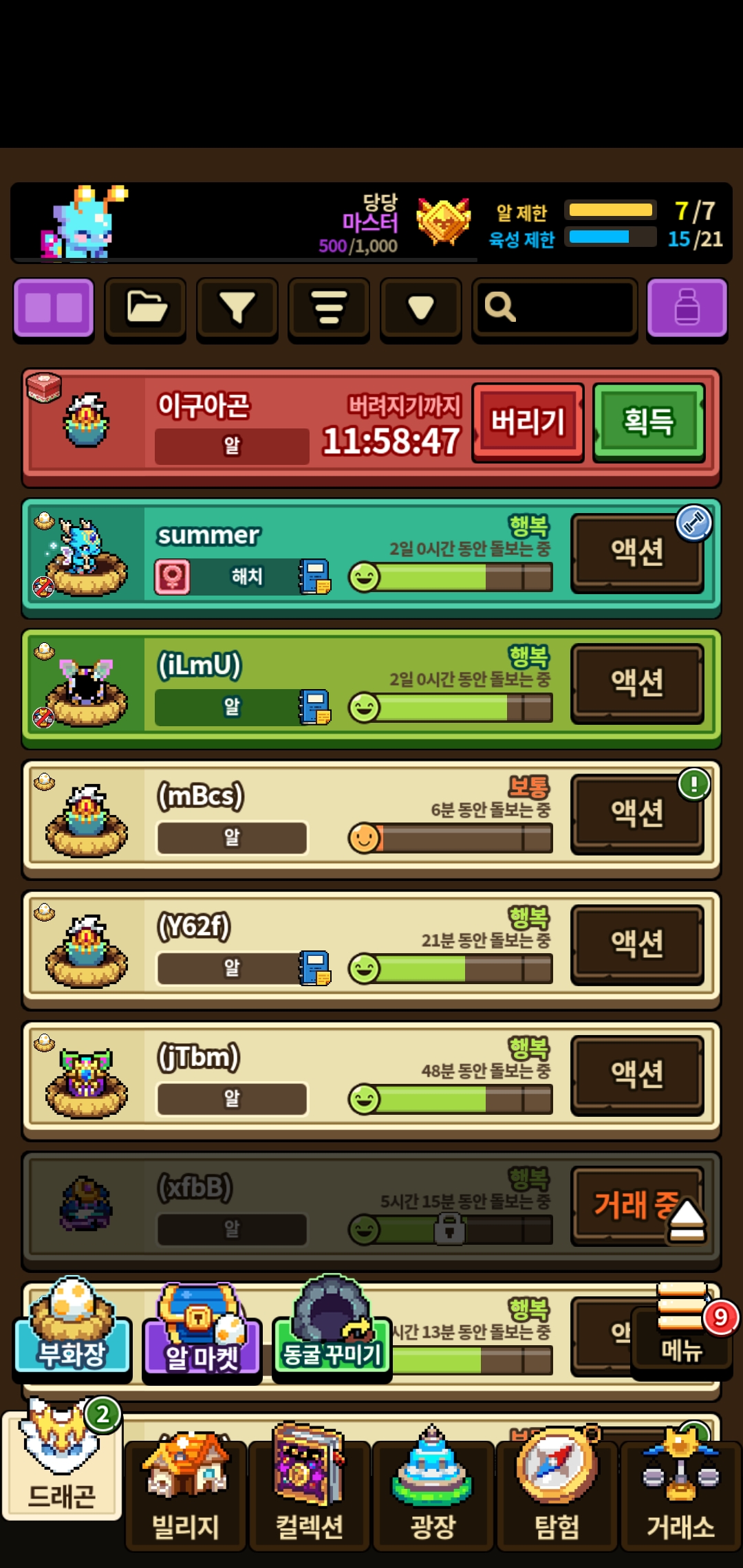Switch to the 빌리지 tab

(186, 1496)
